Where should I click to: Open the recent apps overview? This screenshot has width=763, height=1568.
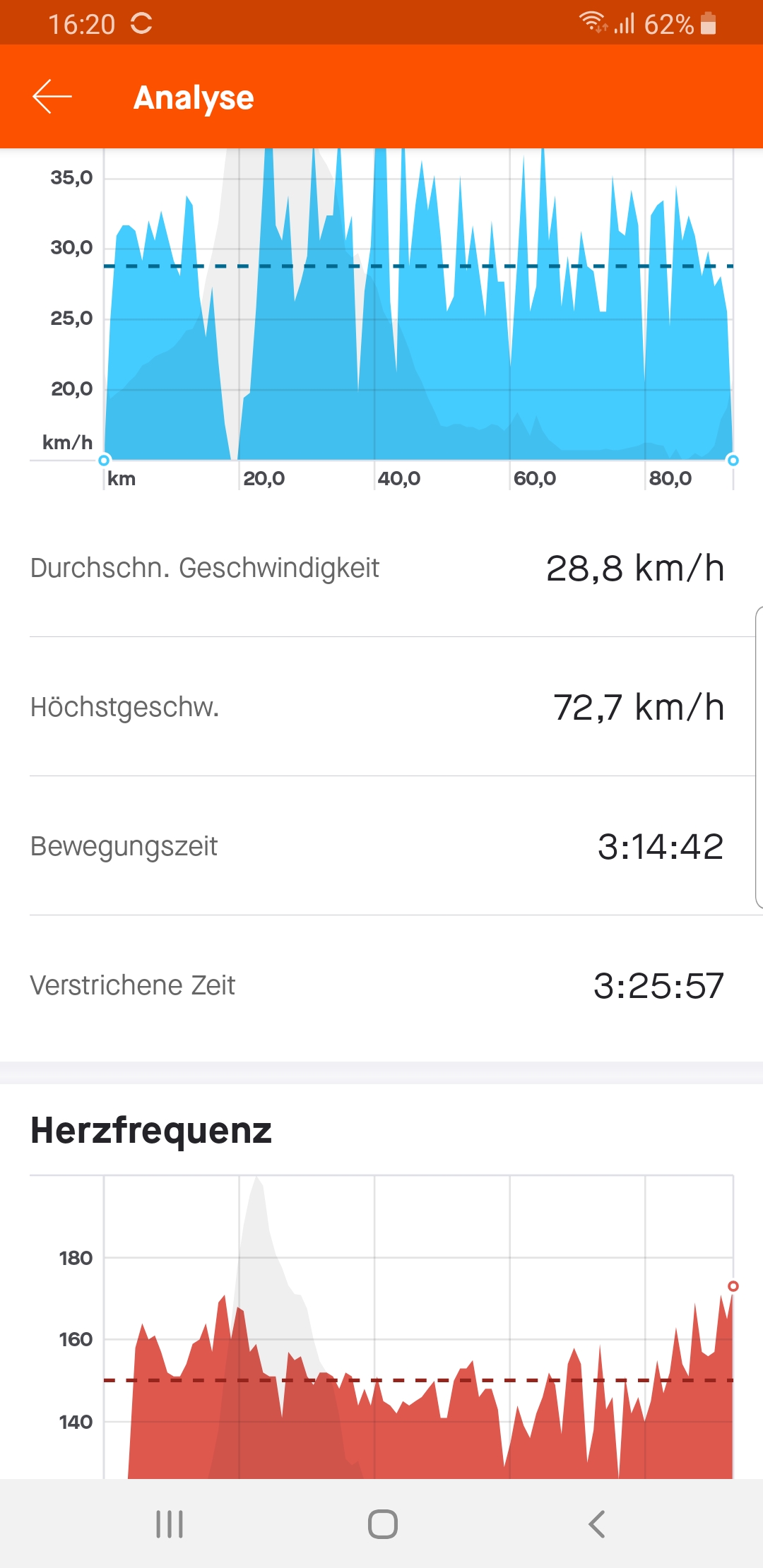point(170,1524)
